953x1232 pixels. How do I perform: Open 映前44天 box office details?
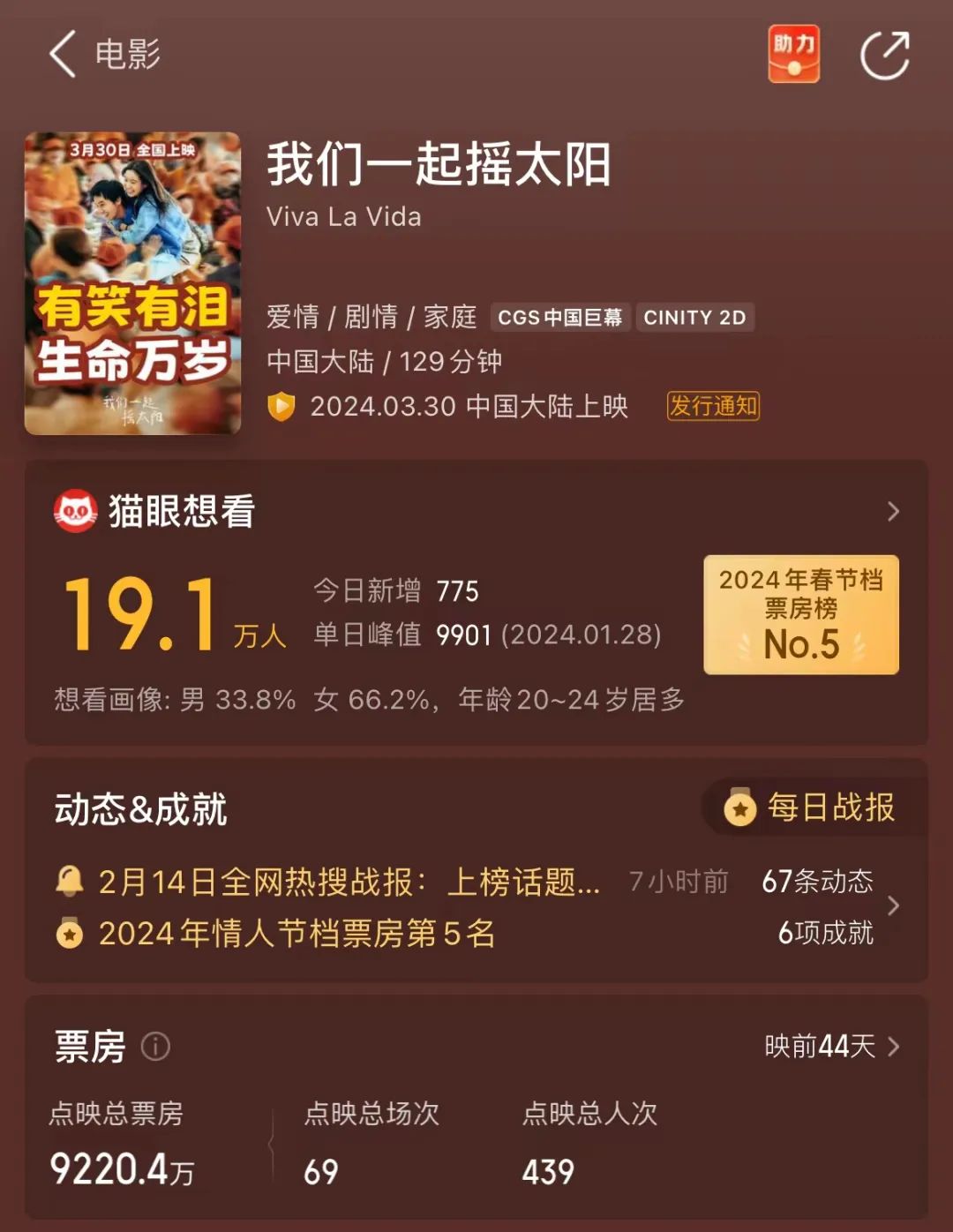pos(831,1047)
